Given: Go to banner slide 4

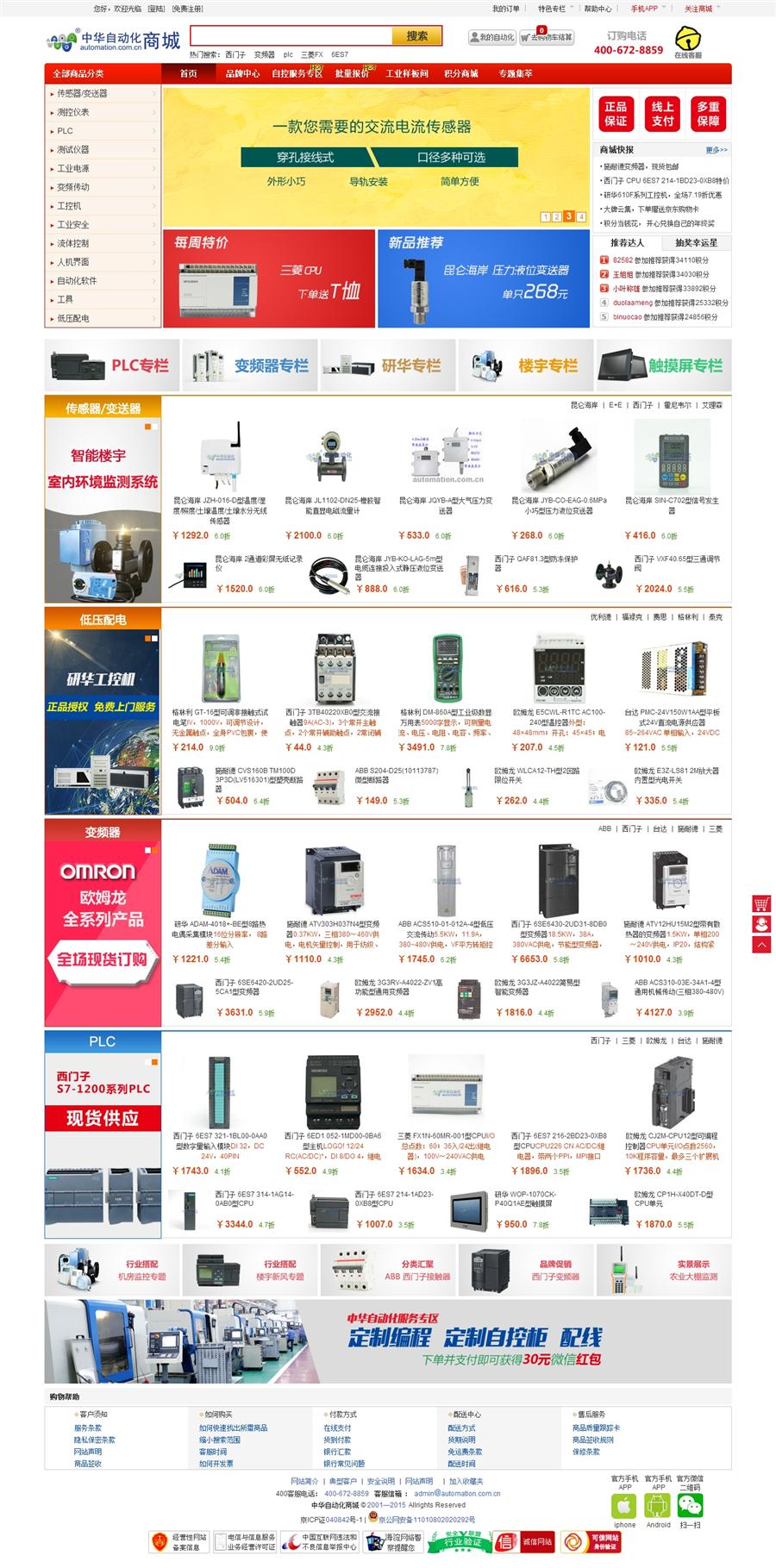Looking at the screenshot, I should (x=581, y=216).
